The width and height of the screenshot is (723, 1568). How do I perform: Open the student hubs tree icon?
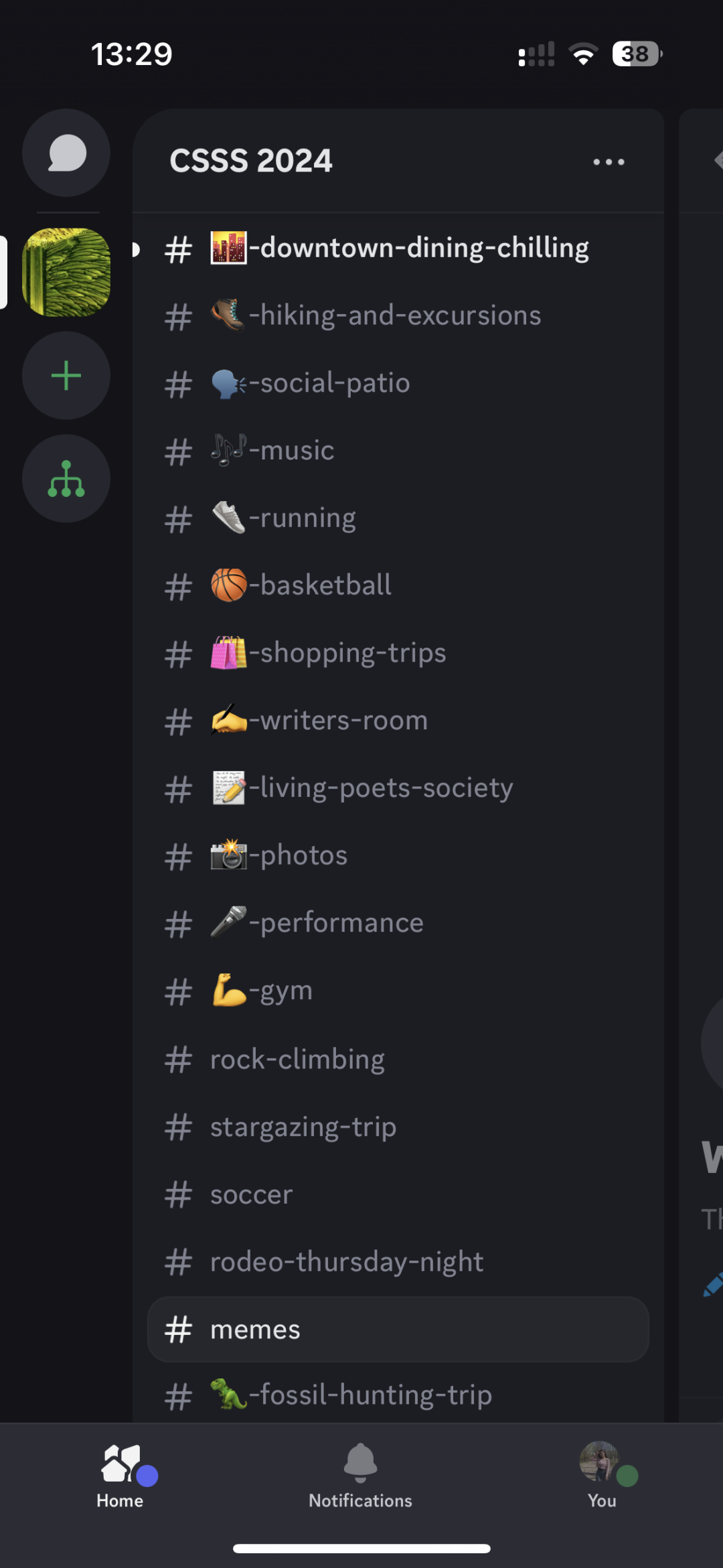tap(66, 479)
